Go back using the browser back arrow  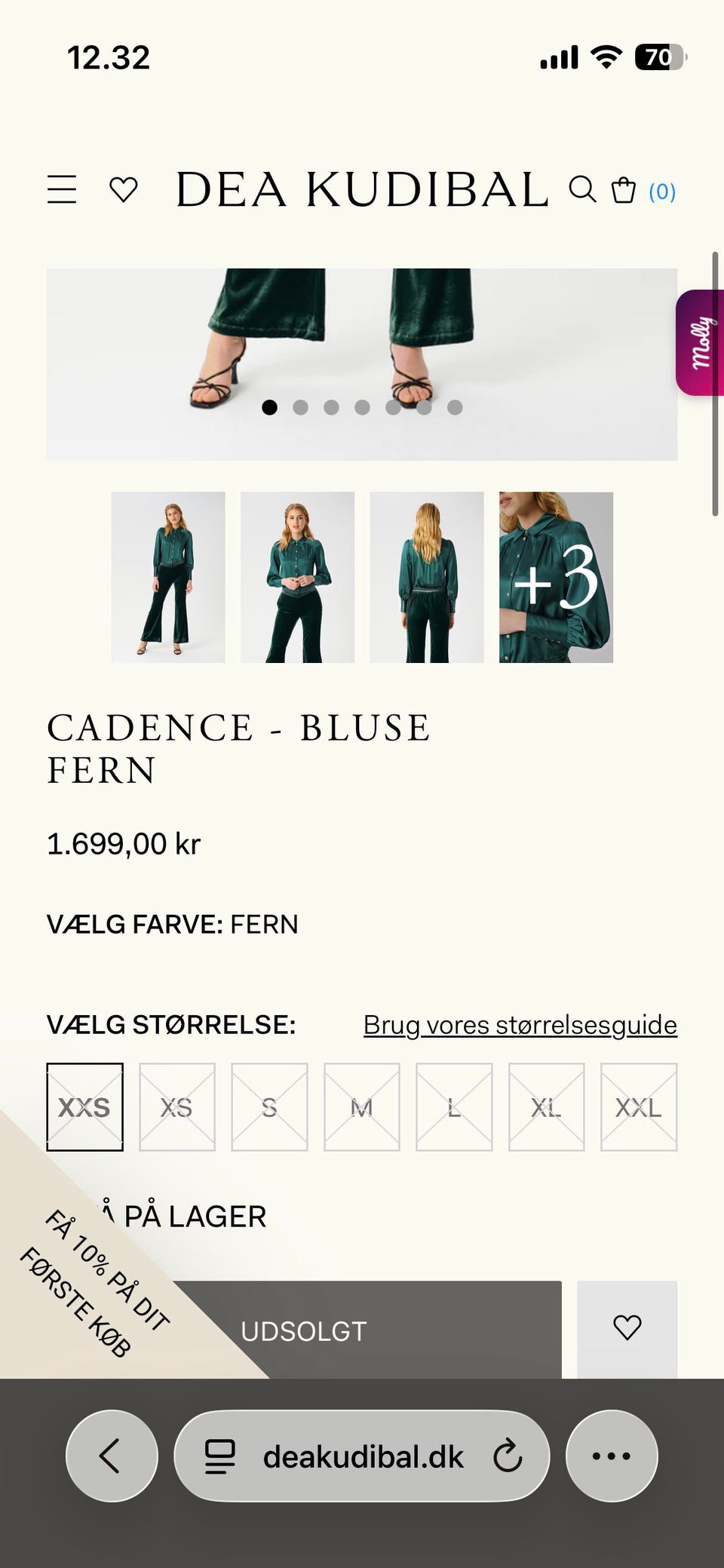[112, 1456]
